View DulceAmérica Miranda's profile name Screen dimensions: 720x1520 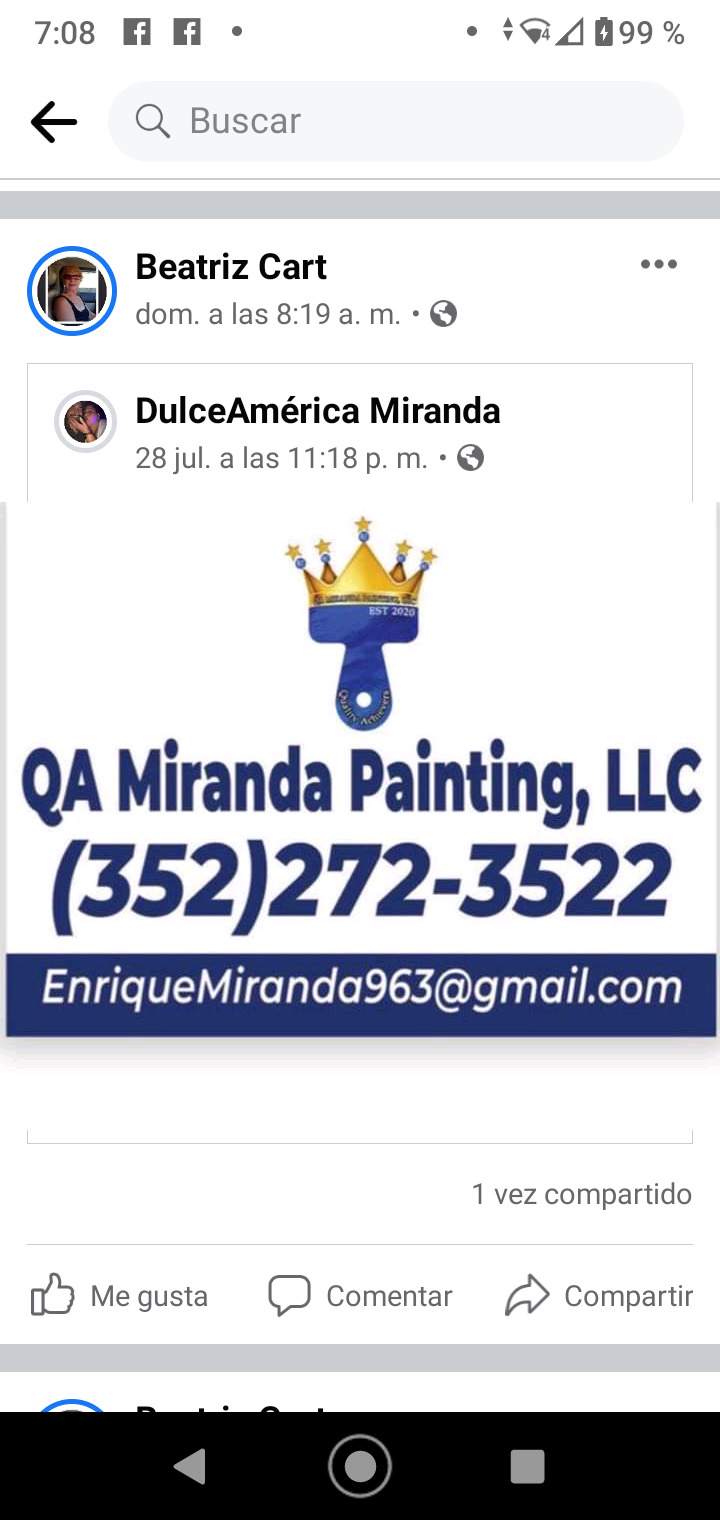point(317,411)
